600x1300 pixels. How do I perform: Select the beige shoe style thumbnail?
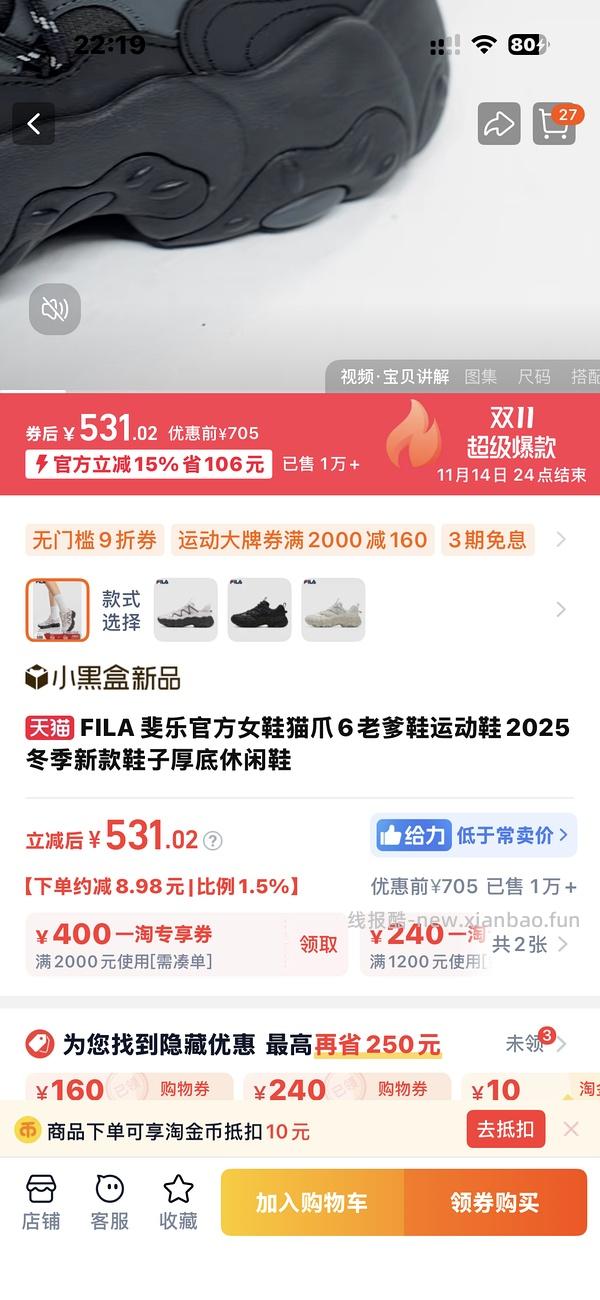click(x=333, y=610)
